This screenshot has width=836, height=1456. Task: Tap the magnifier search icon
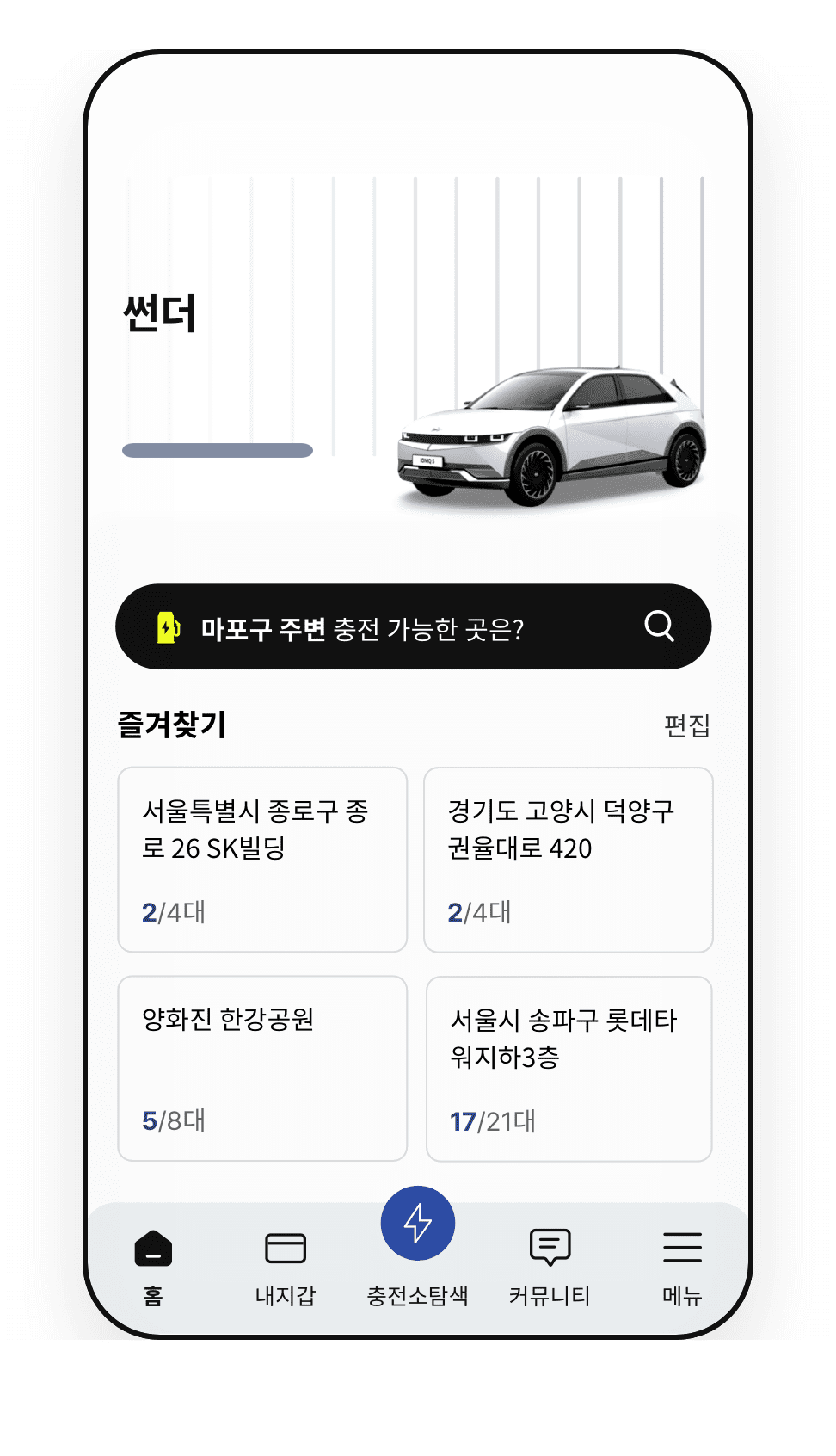pos(659,626)
